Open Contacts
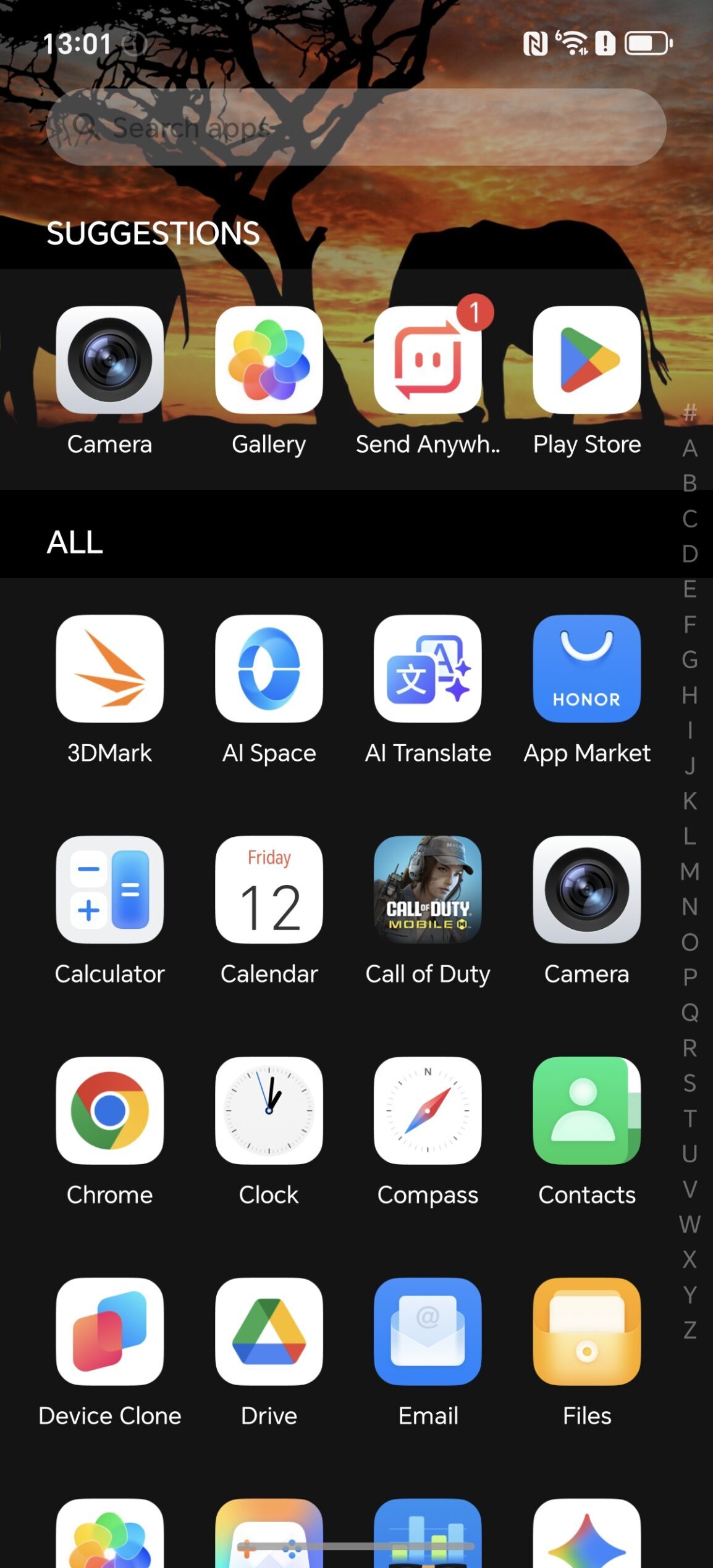The height and width of the screenshot is (1568, 713). point(586,1110)
